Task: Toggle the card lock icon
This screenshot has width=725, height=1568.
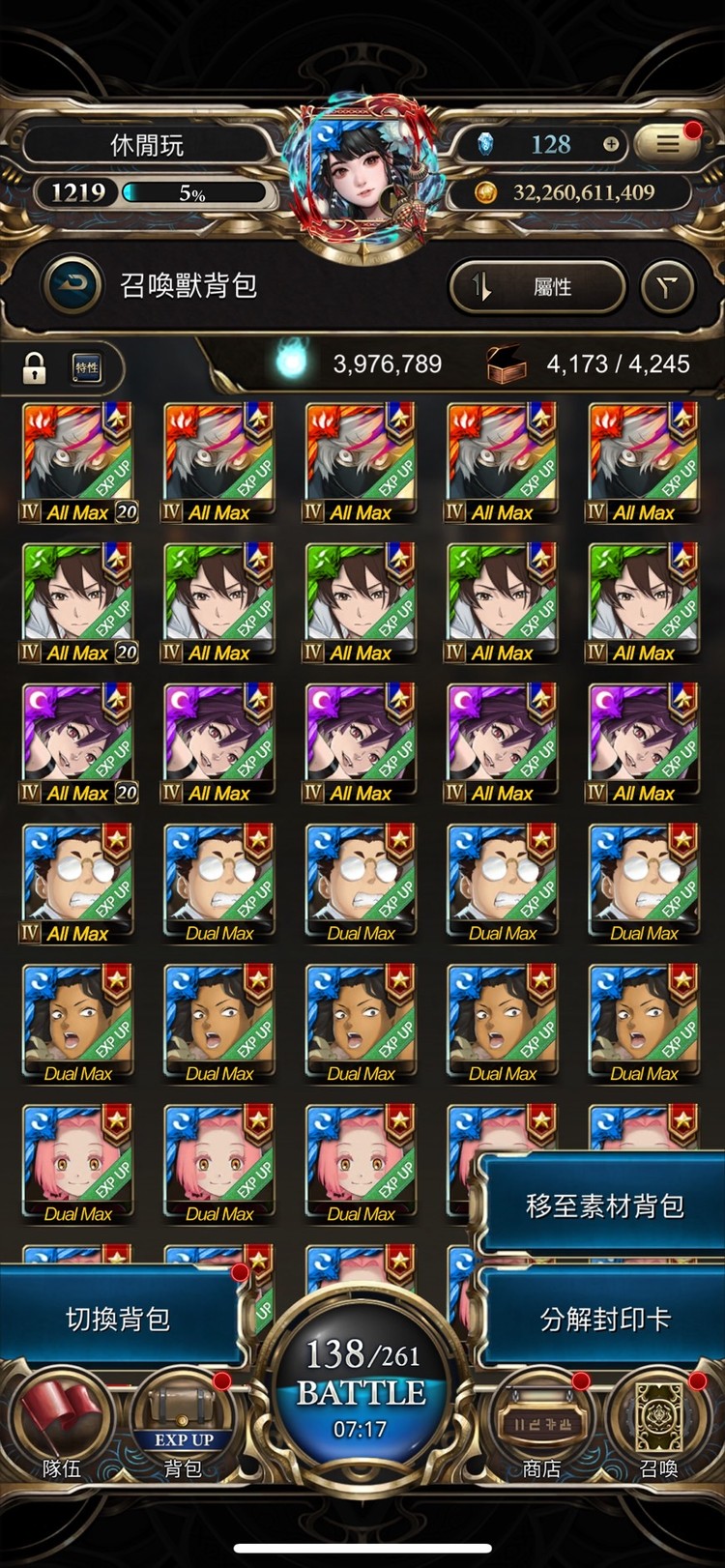Action: [x=35, y=367]
